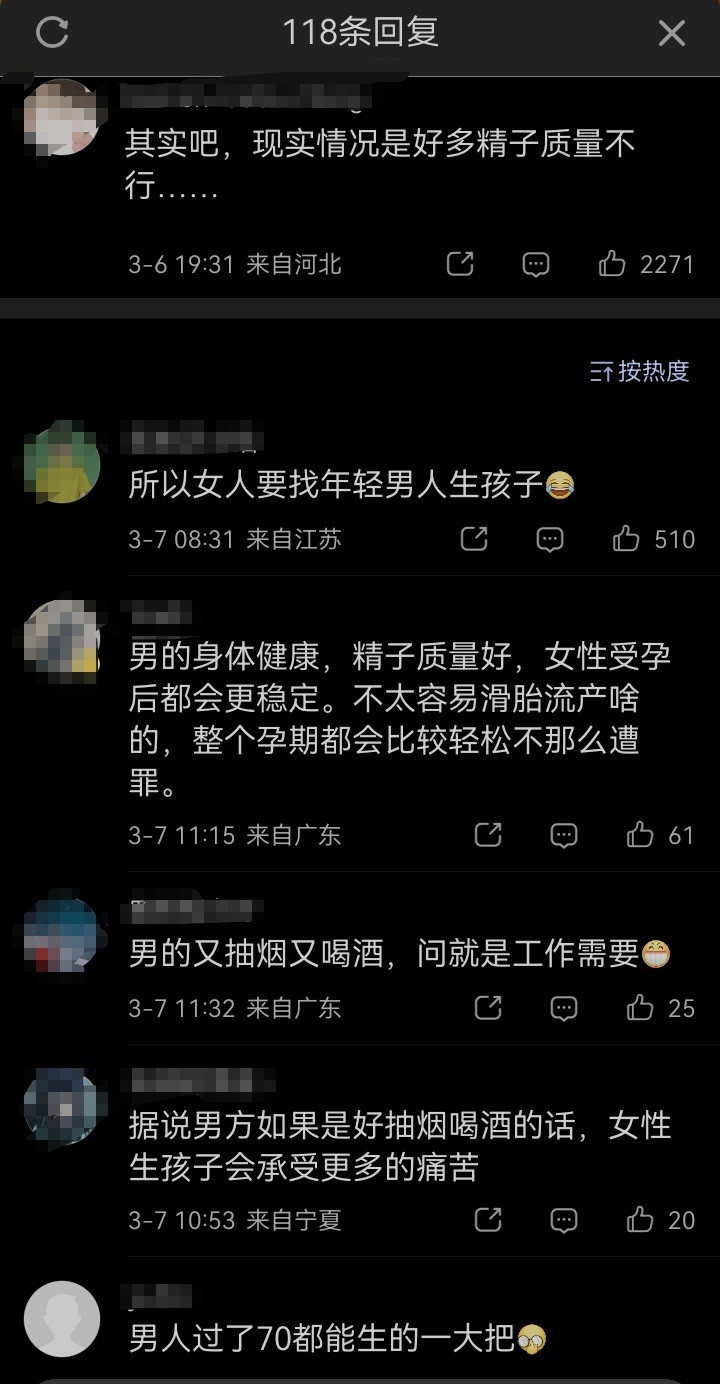The image size is (720, 1384).
Task: Close the 118条回复 reply panel
Action: coord(671,33)
